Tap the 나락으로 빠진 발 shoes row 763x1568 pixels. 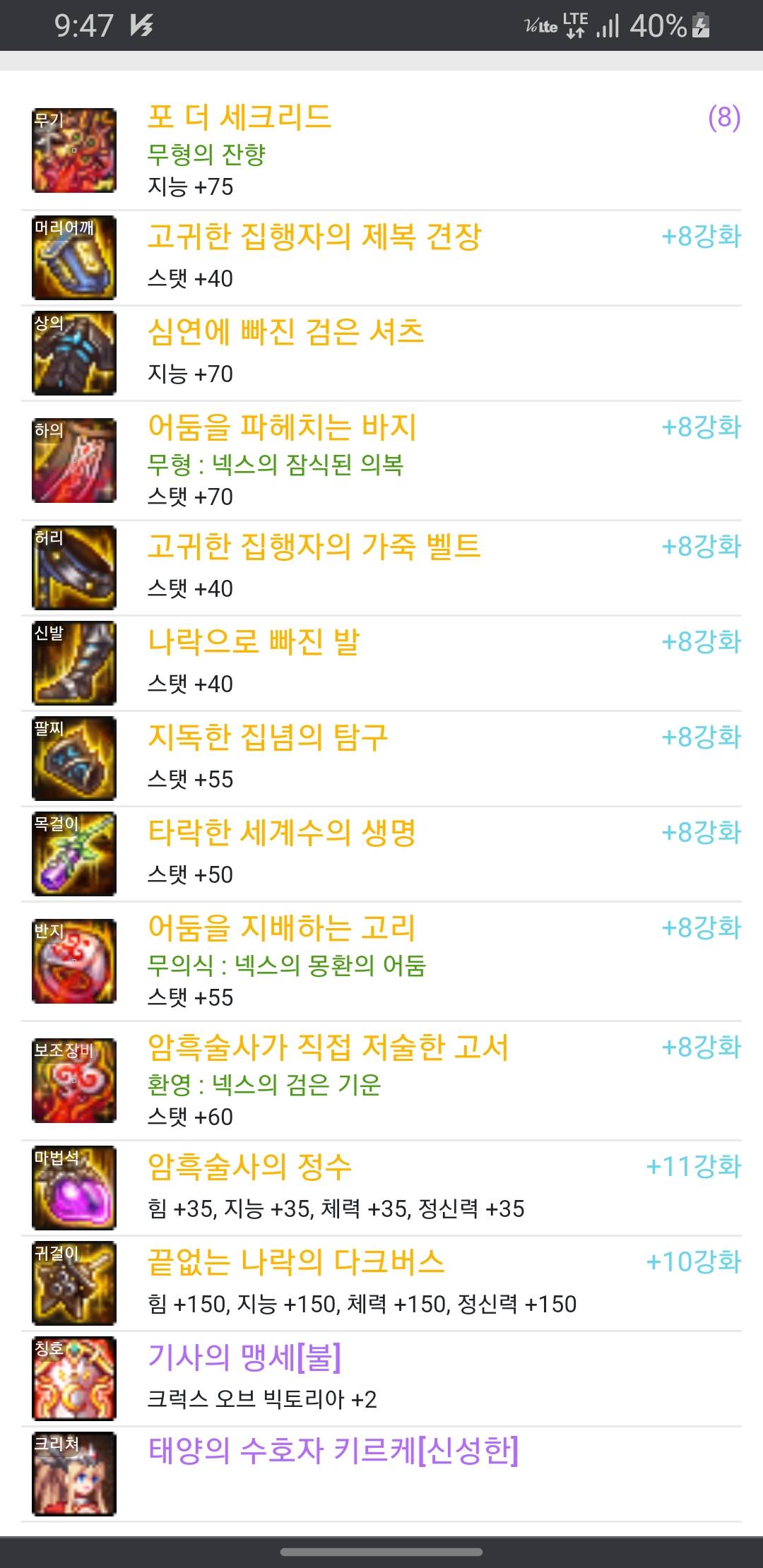[x=254, y=642]
